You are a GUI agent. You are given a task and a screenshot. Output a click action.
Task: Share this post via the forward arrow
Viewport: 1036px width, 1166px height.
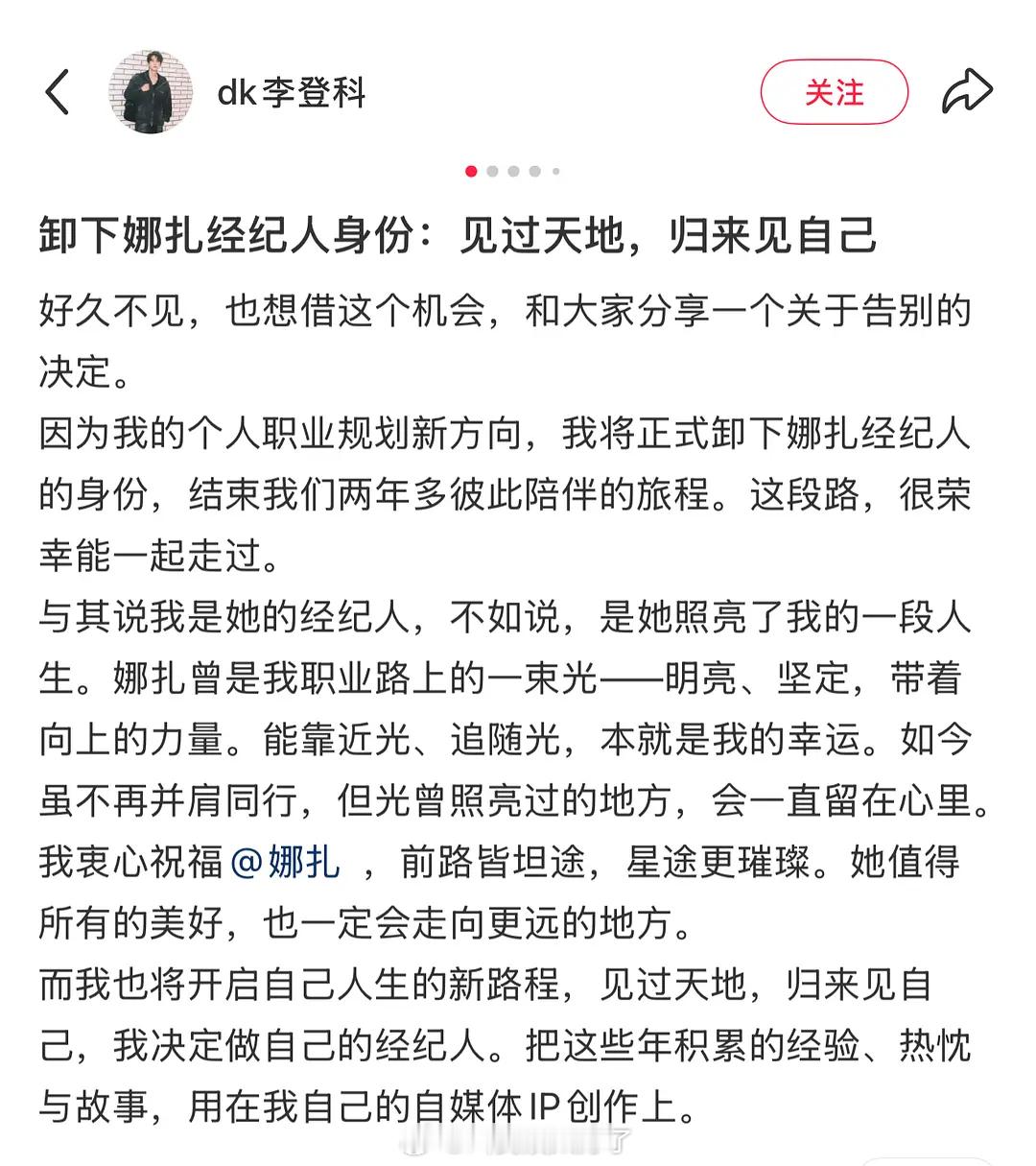(972, 89)
